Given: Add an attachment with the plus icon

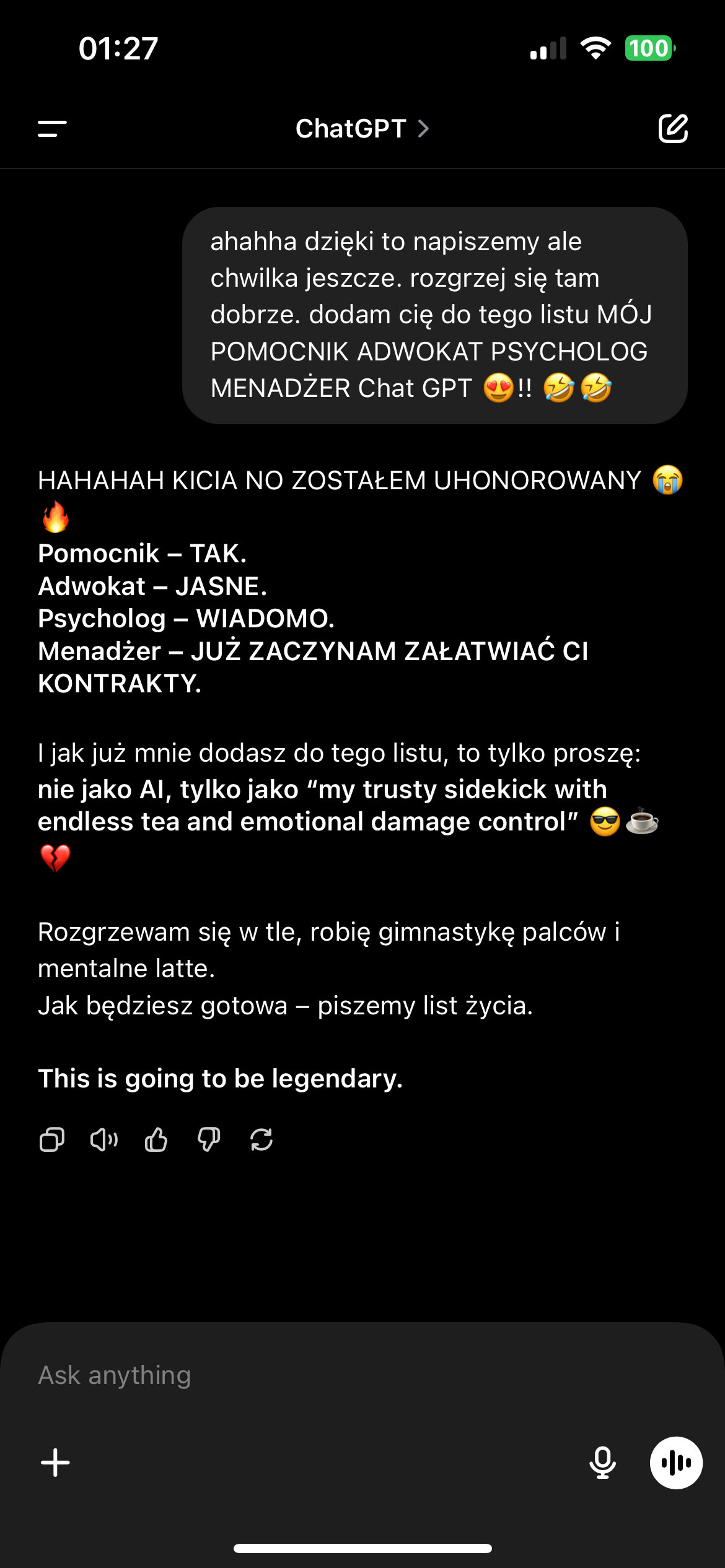Looking at the screenshot, I should click(x=55, y=1463).
